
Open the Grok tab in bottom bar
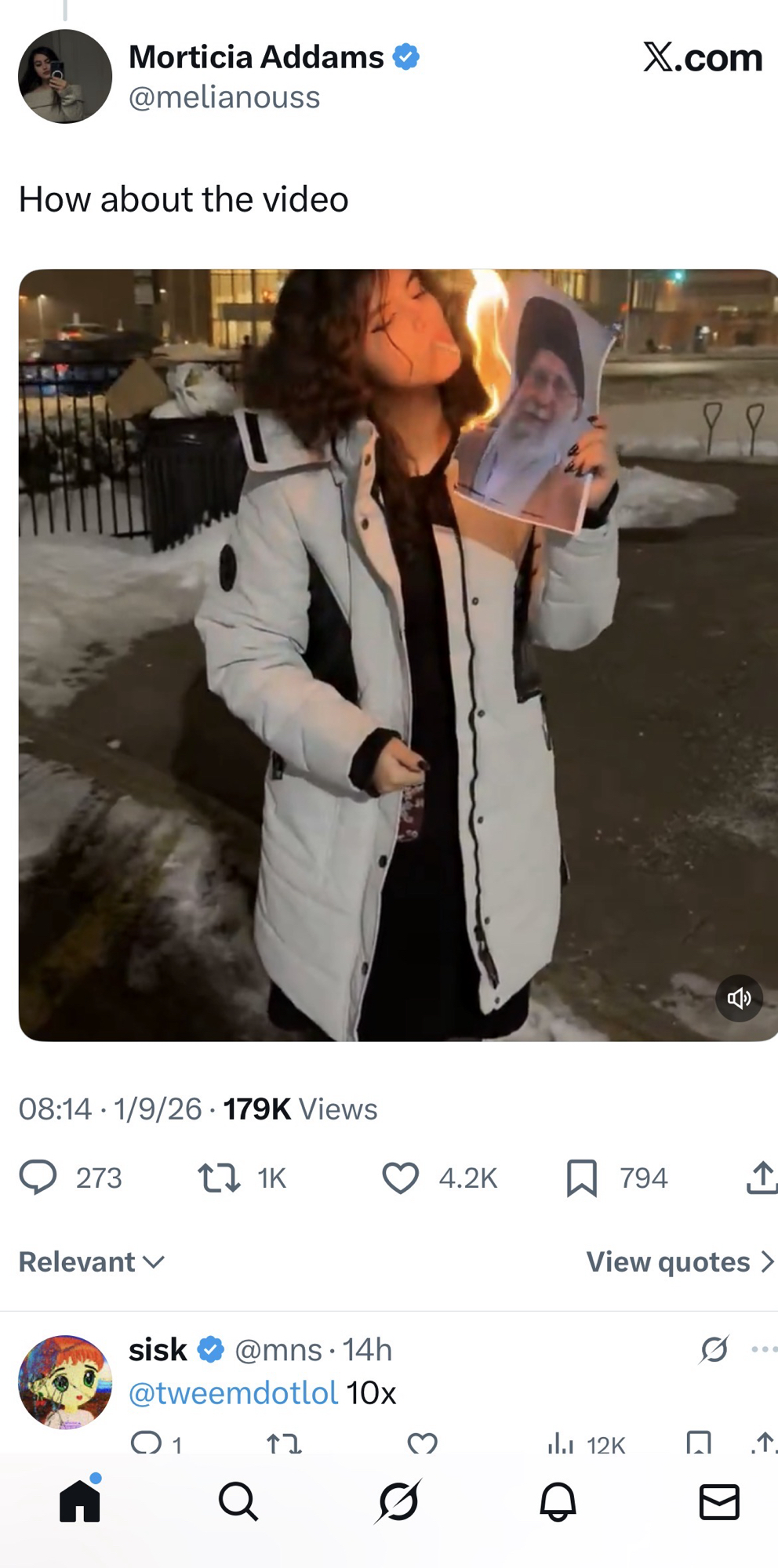(x=398, y=1502)
